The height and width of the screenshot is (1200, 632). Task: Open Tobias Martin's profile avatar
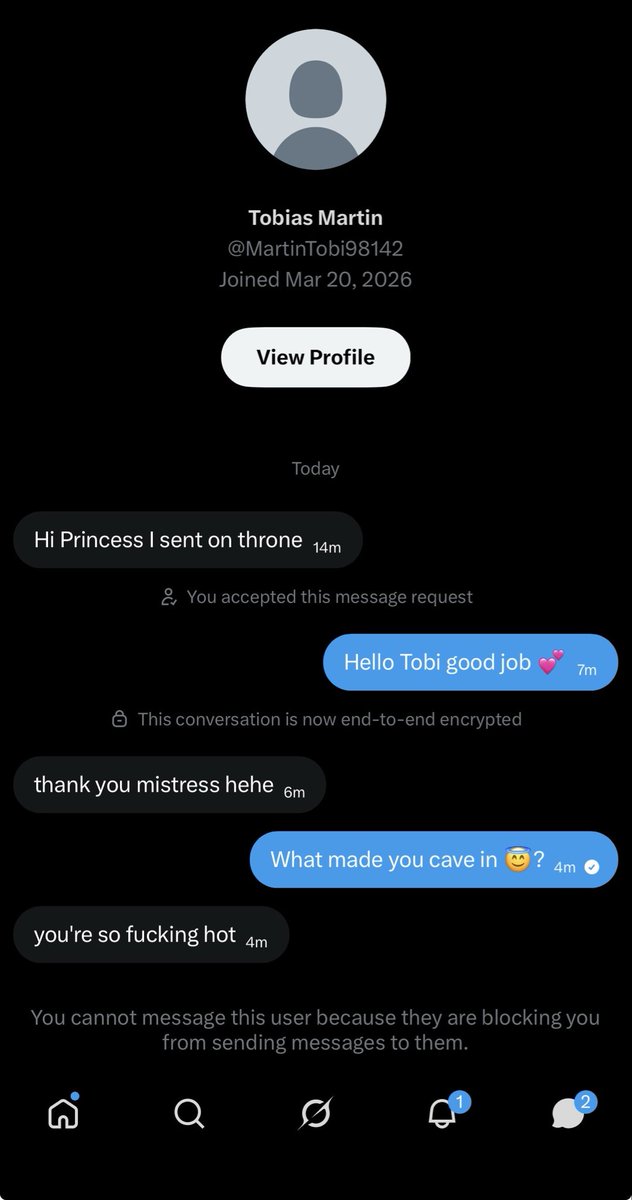[x=315, y=99]
